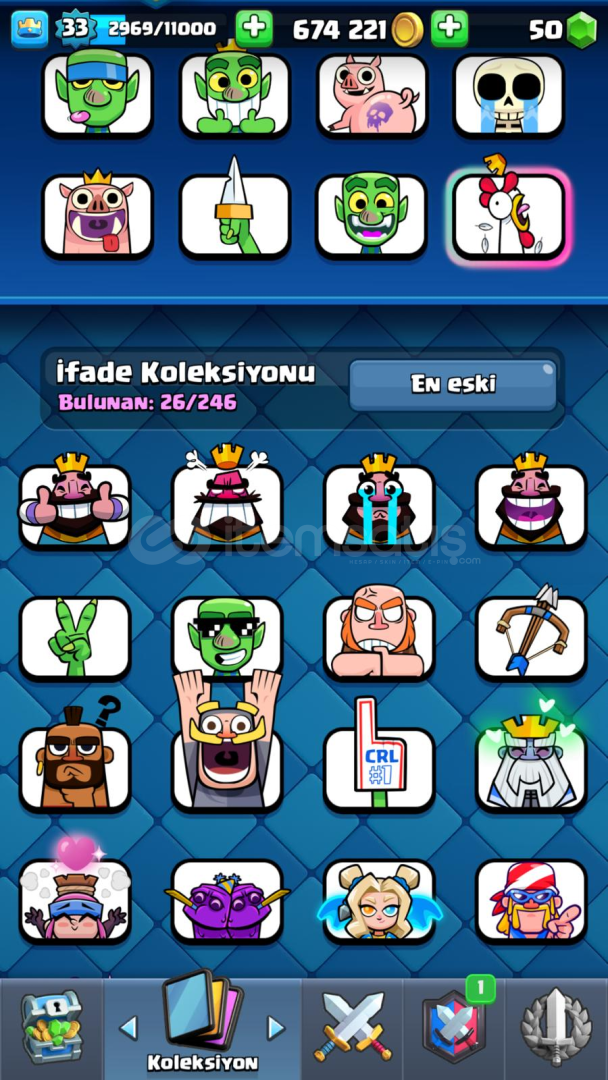Open the crown icon in top corner

click(x=30, y=30)
